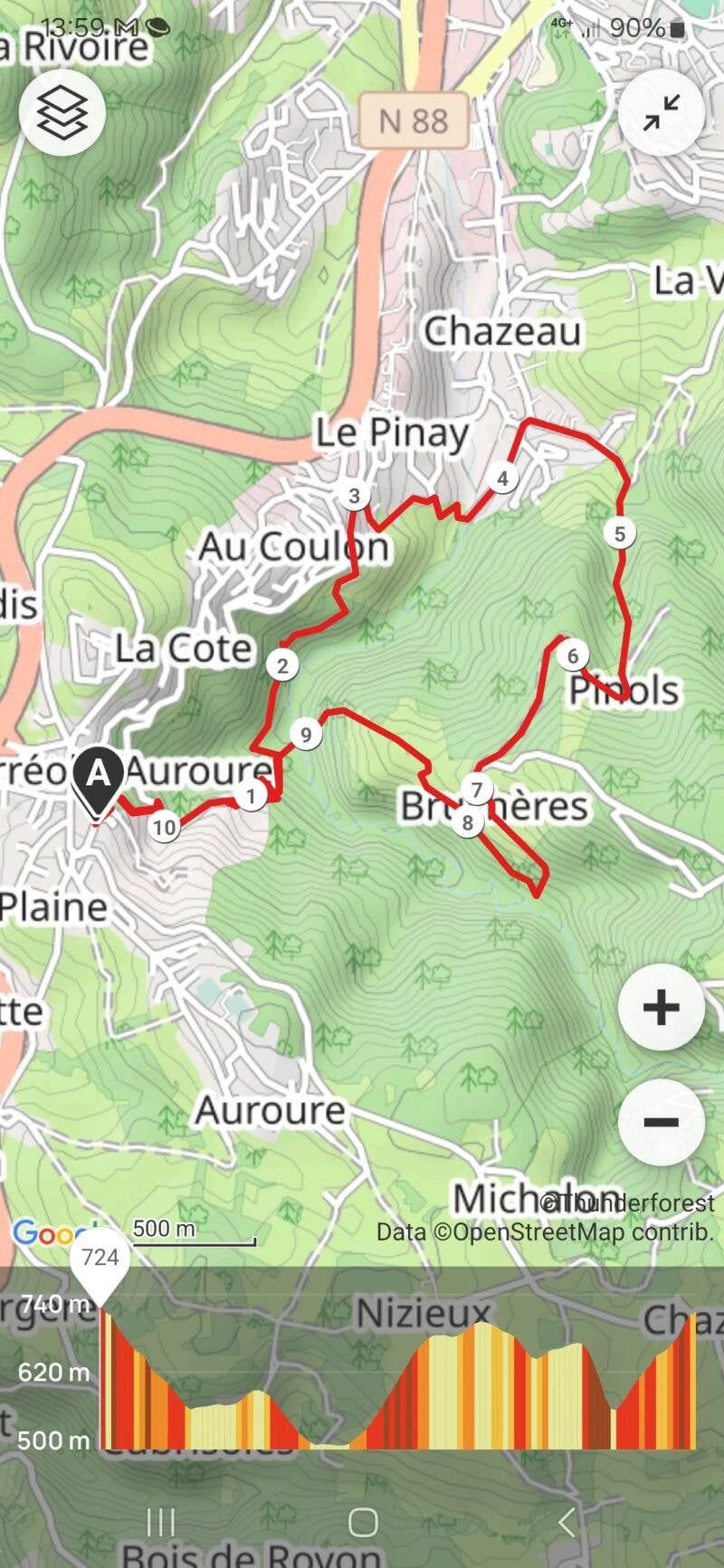Open the map layers selector
724x1568 pixels.
62,112
